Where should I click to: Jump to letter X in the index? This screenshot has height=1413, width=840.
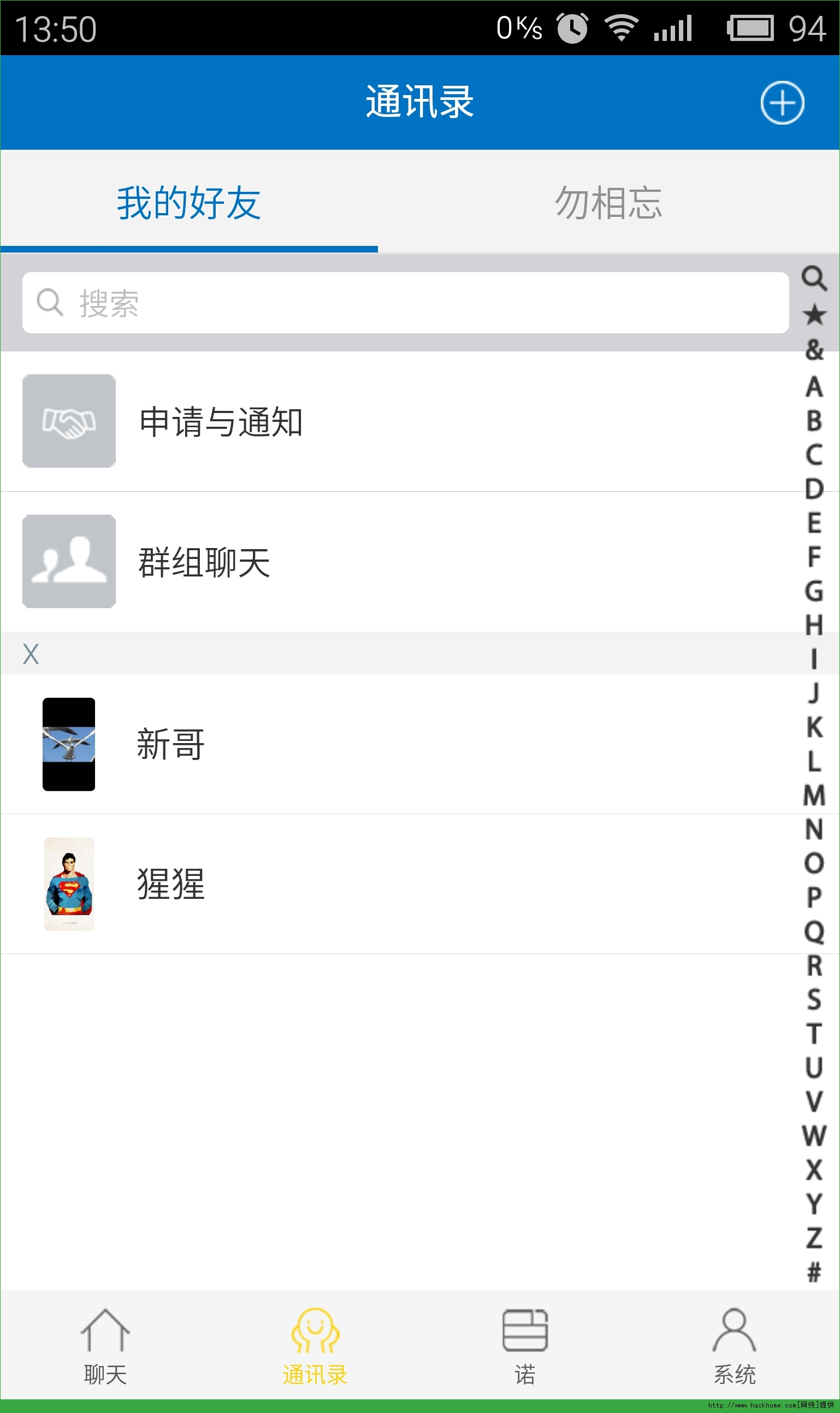click(x=814, y=1169)
